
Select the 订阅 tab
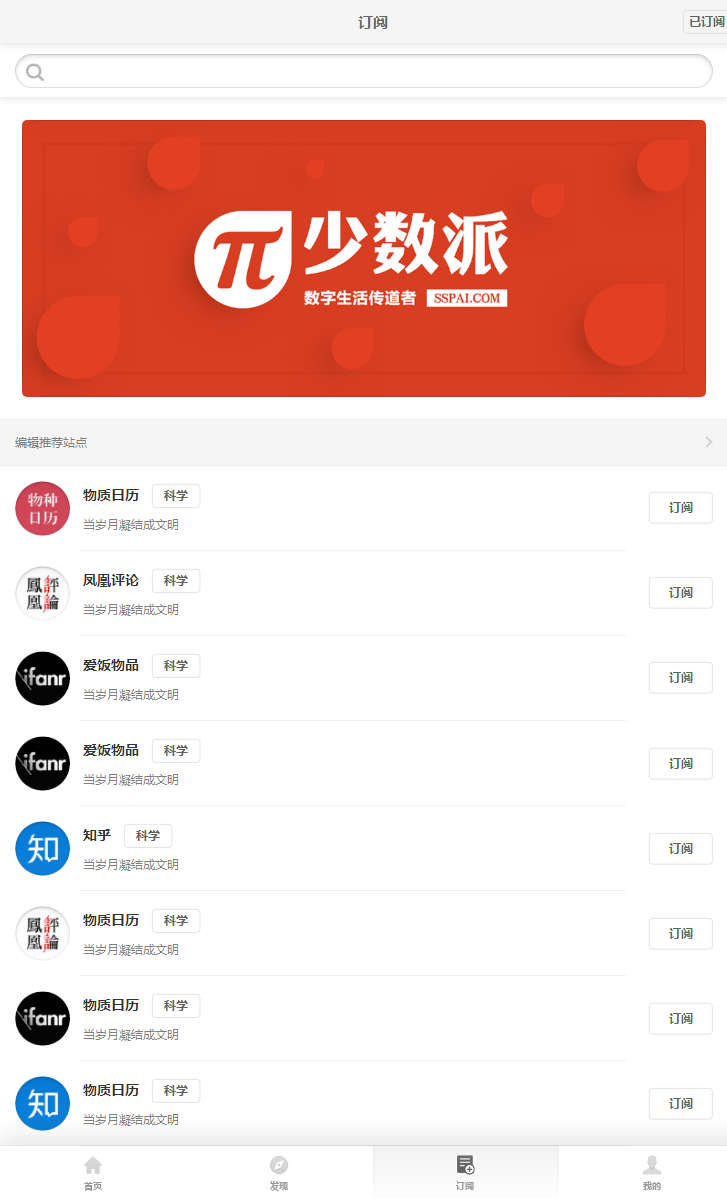point(465,1172)
